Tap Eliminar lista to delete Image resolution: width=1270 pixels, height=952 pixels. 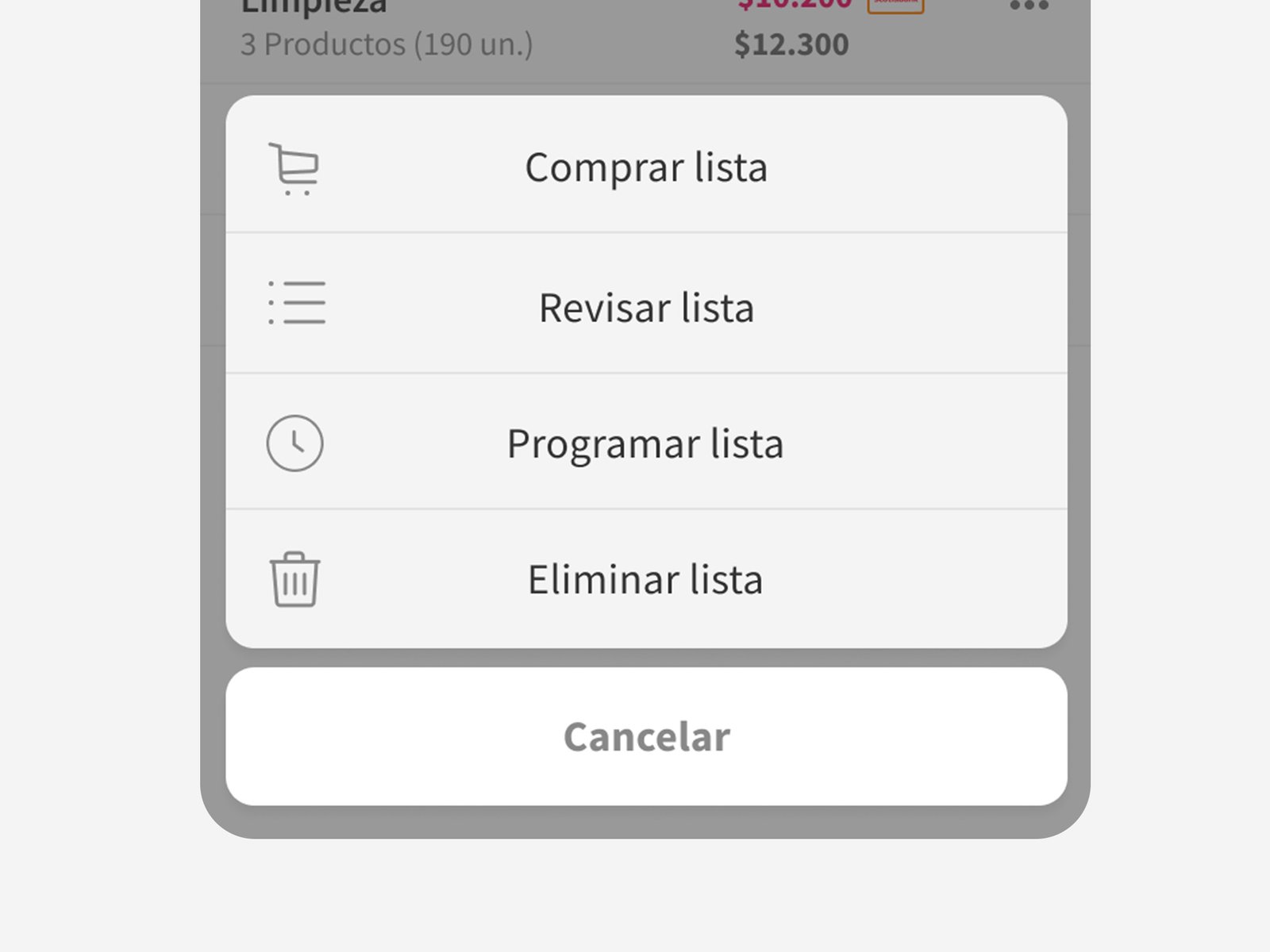(x=646, y=579)
